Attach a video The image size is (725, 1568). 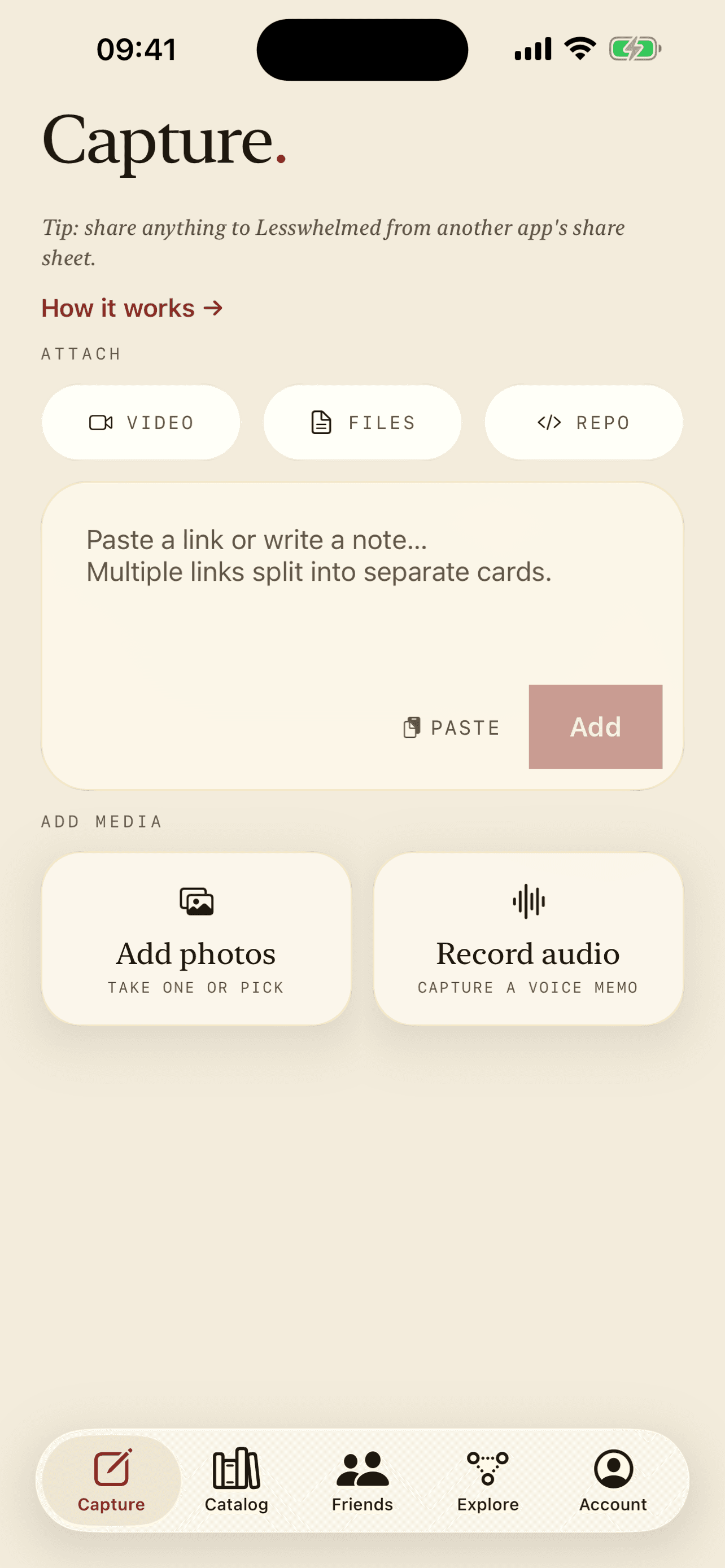click(x=141, y=422)
